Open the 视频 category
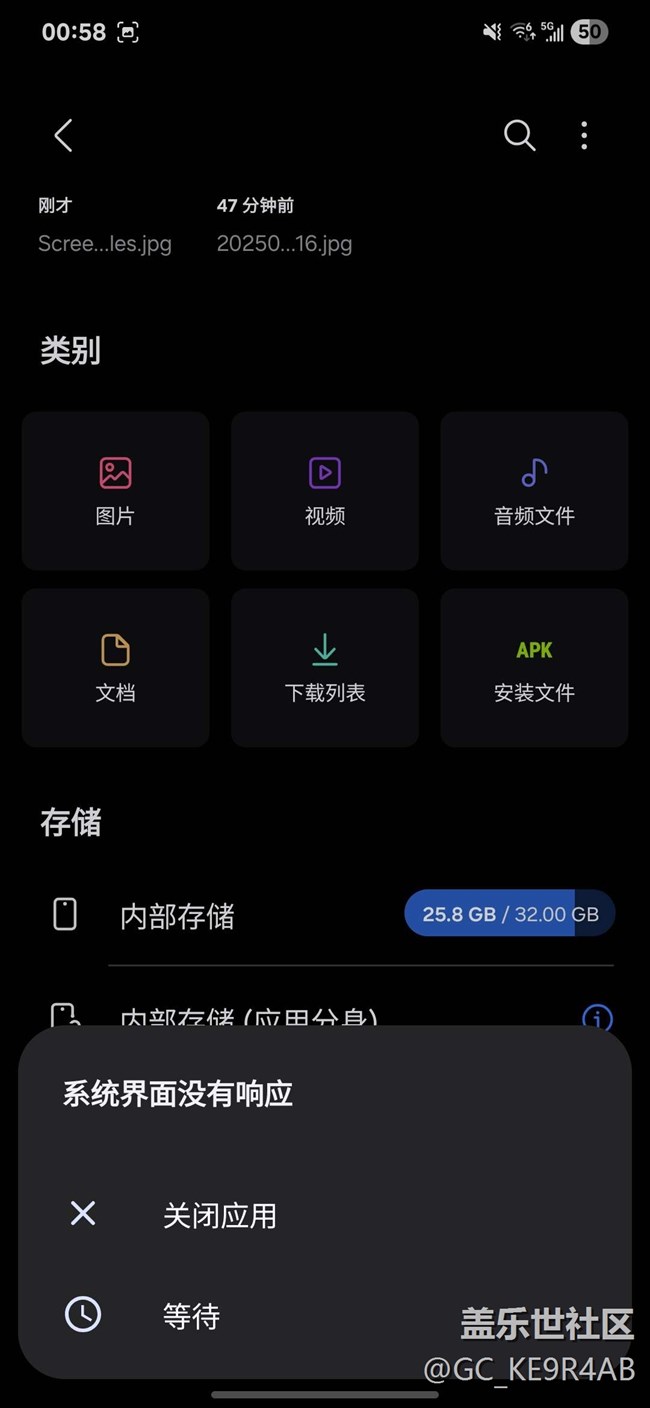 [325, 490]
